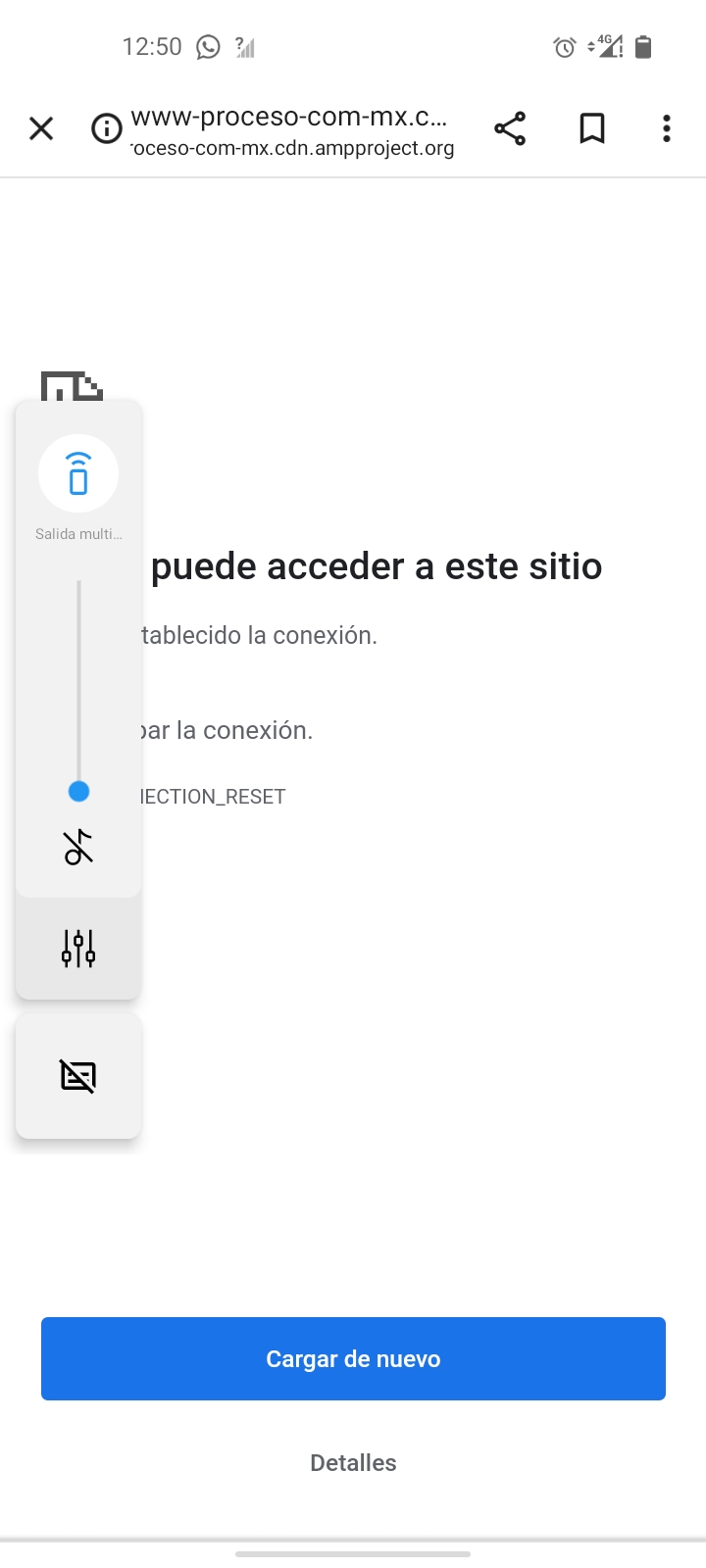
Task: Open the sound settings panel
Action: (78, 949)
